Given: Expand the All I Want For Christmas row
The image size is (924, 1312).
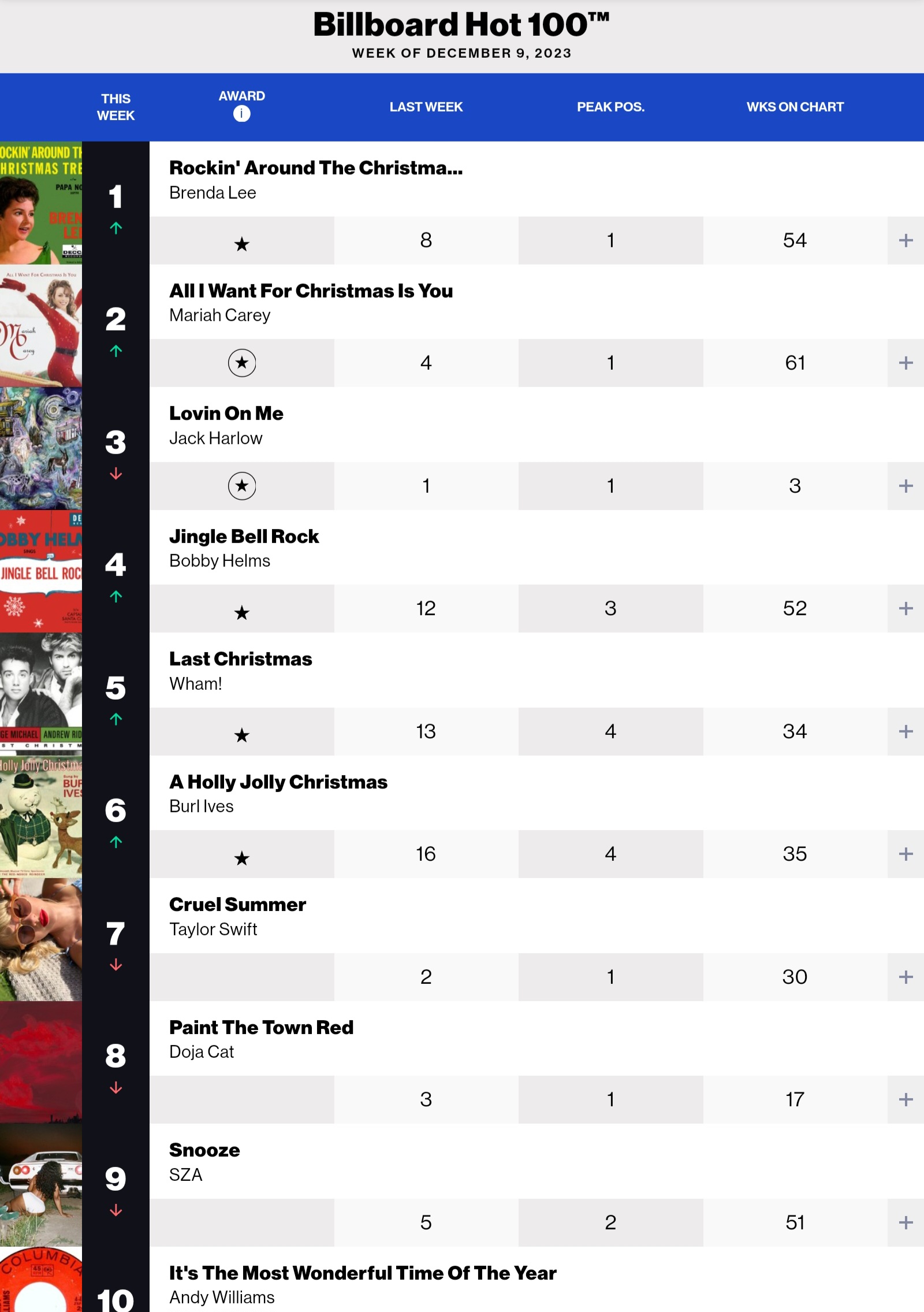Looking at the screenshot, I should coord(906,363).
